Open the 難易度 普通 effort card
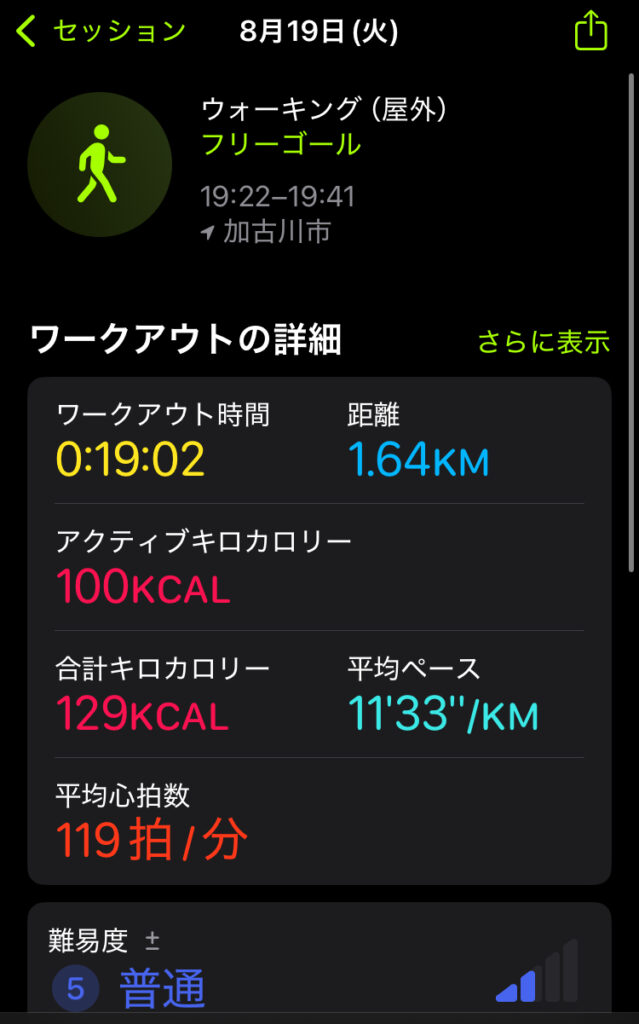The image size is (639, 1024). coord(320,958)
